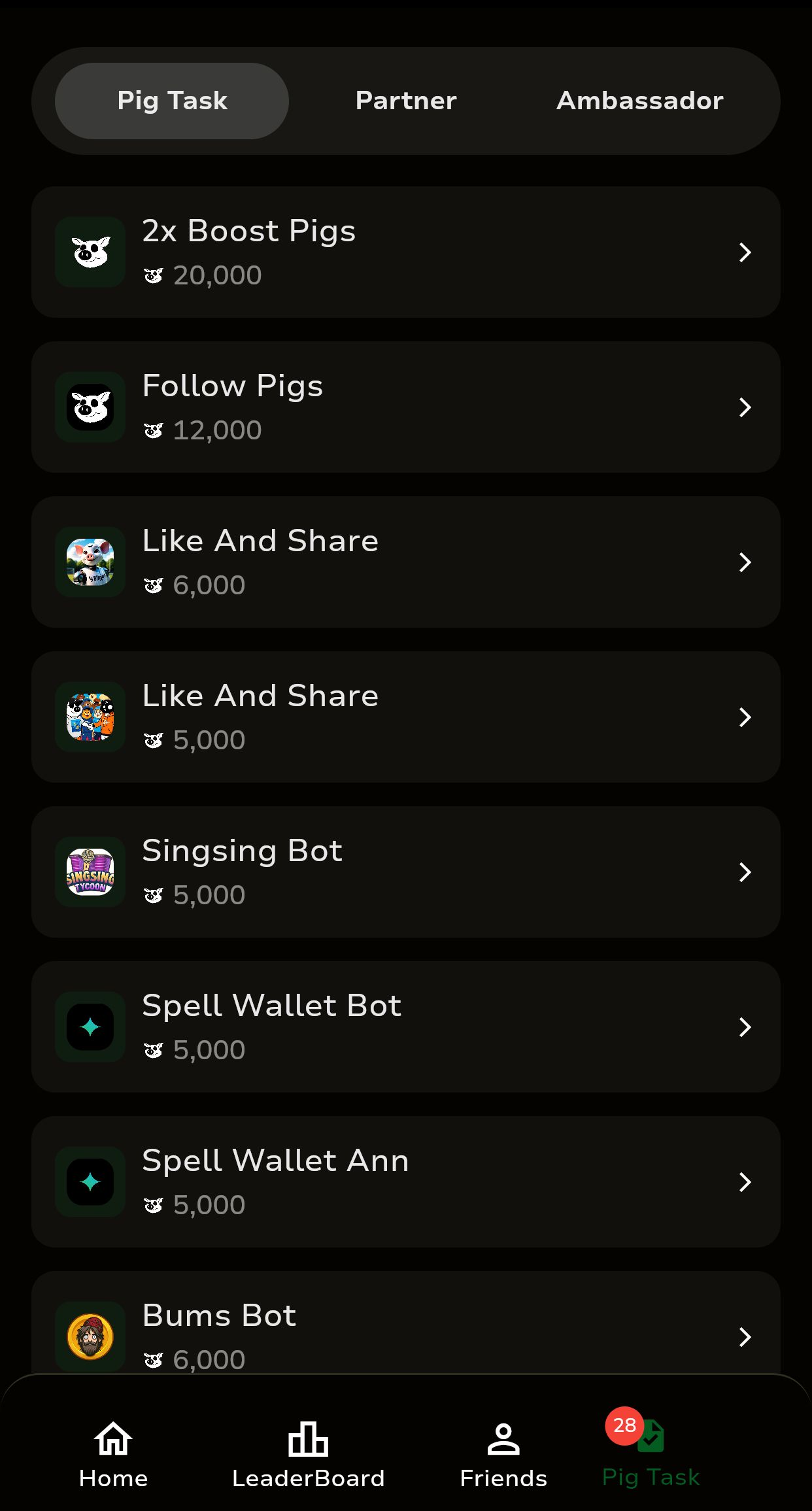Switch to the Ambassador tab
Screen dimensions: 812x1511
tap(639, 101)
